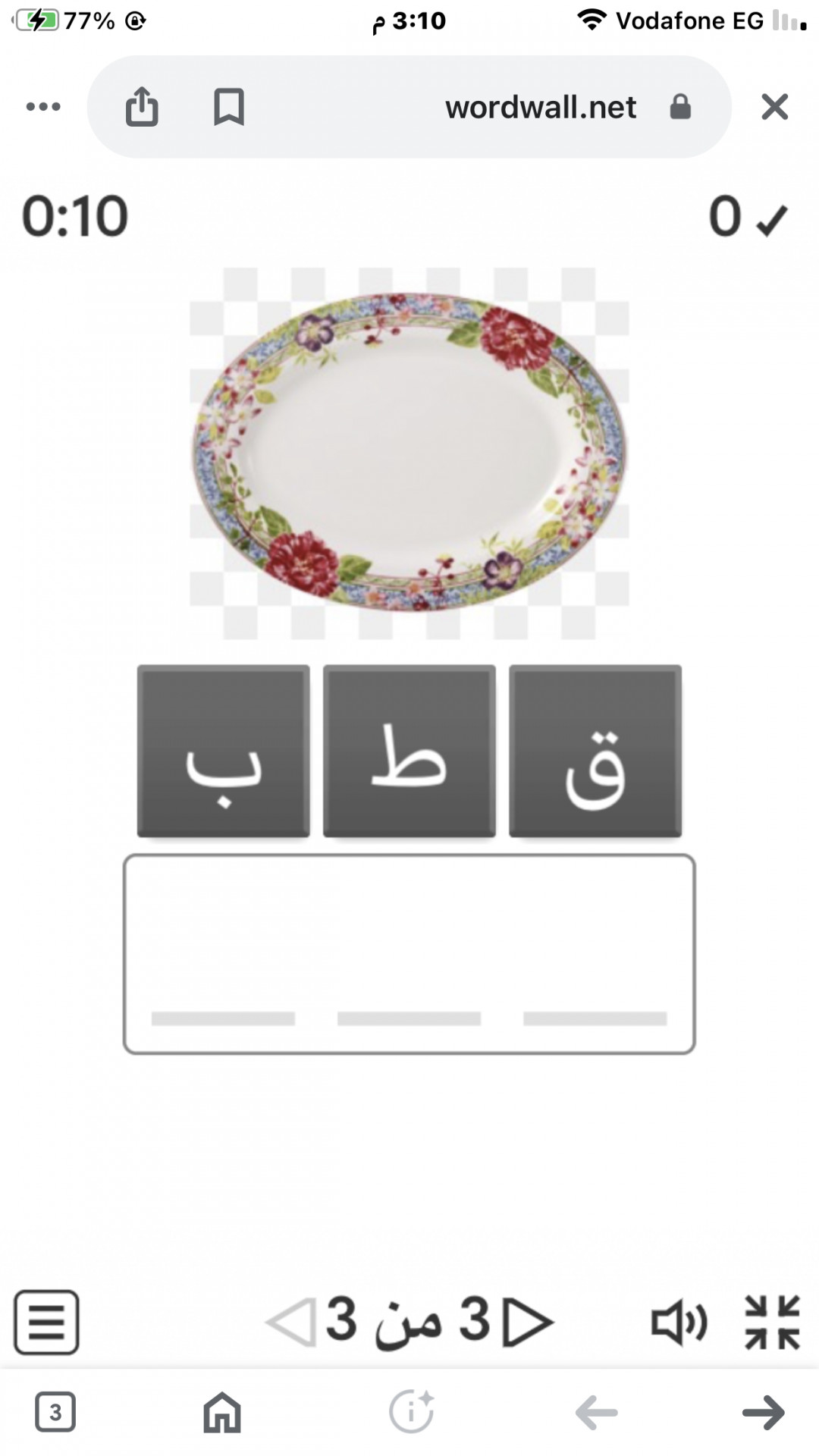
Task: Tap the wordwall.net address bar
Action: point(540,107)
